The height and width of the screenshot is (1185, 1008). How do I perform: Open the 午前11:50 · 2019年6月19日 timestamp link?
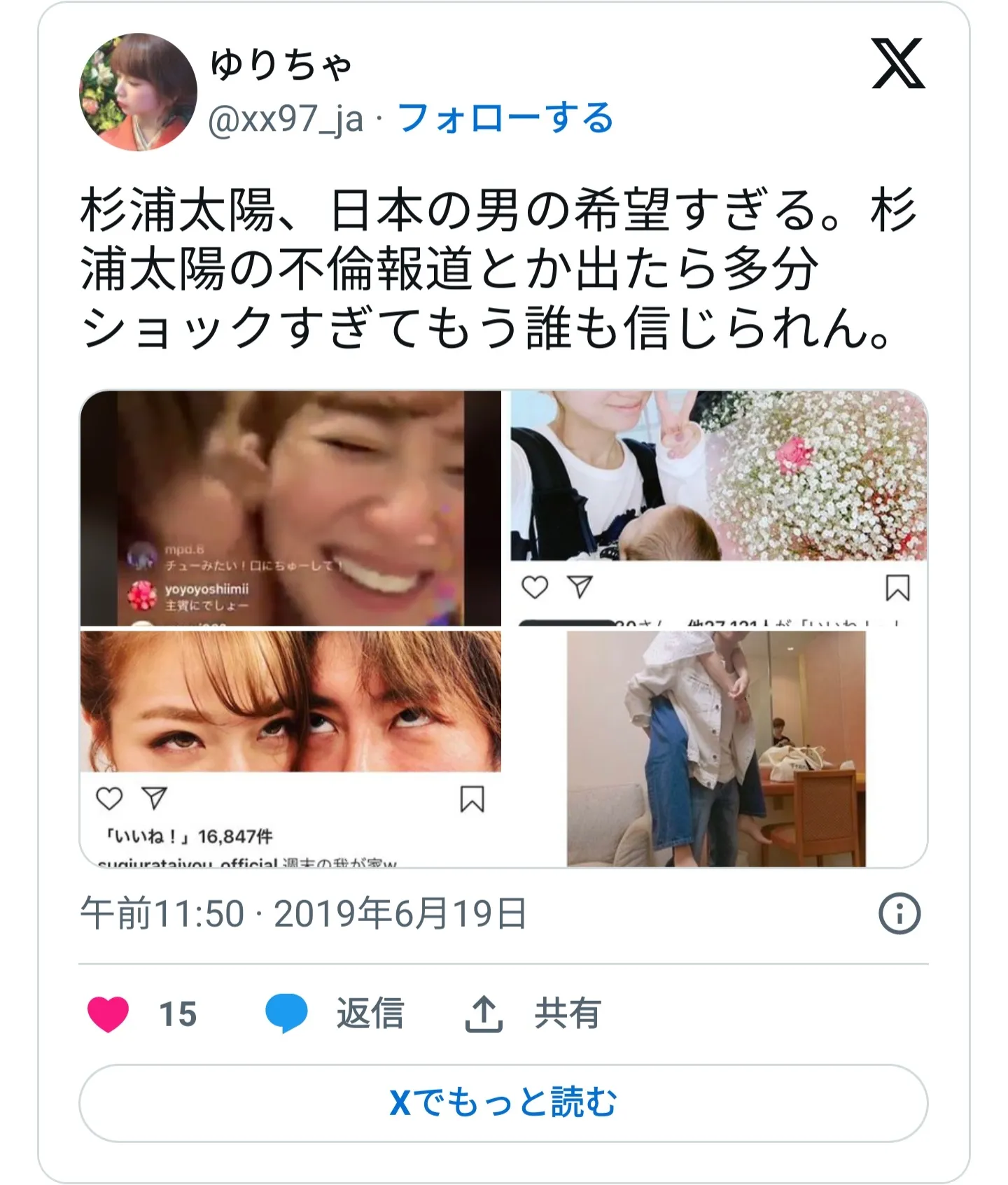coord(302,913)
